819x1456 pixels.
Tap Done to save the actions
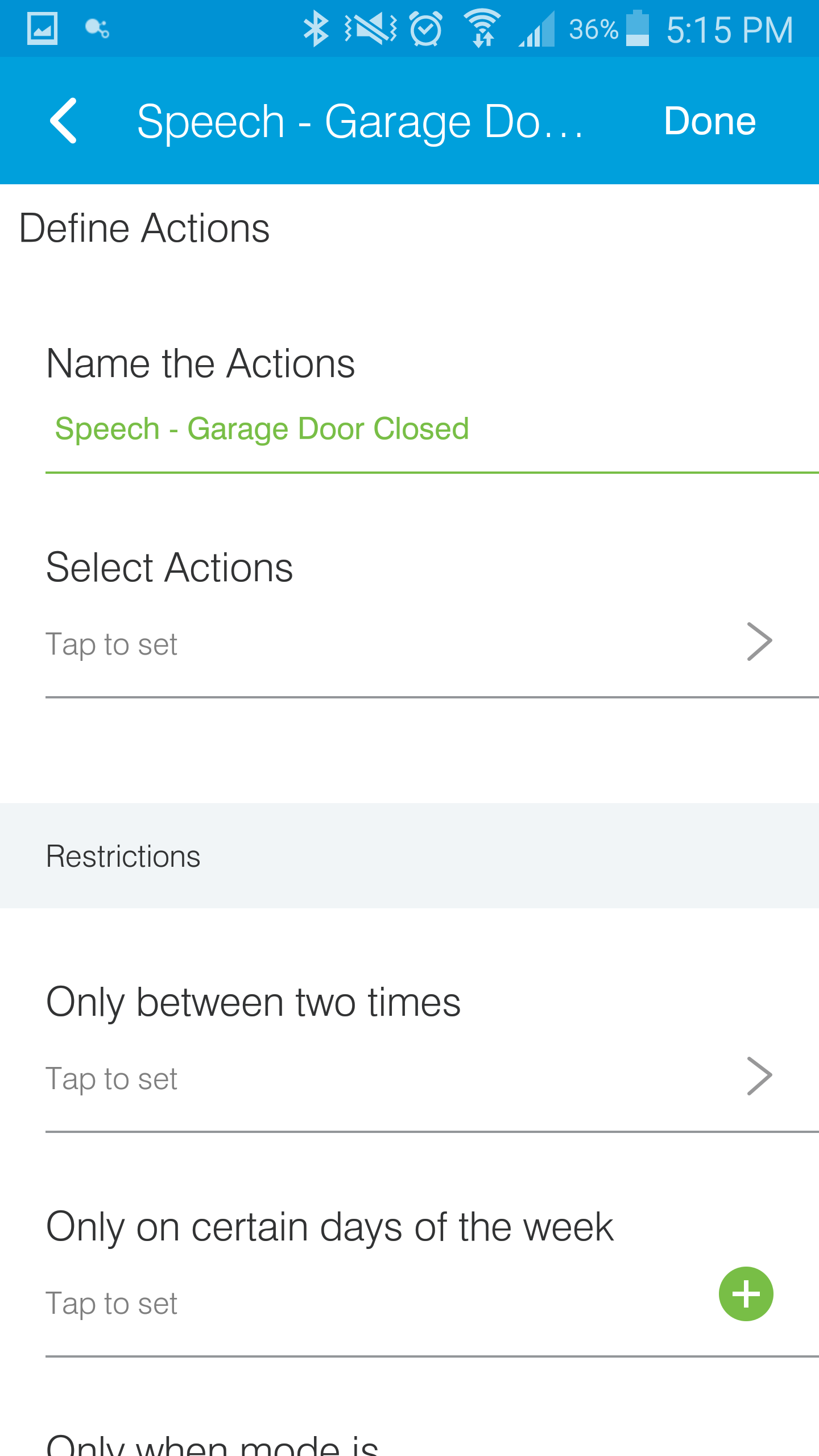(x=709, y=121)
